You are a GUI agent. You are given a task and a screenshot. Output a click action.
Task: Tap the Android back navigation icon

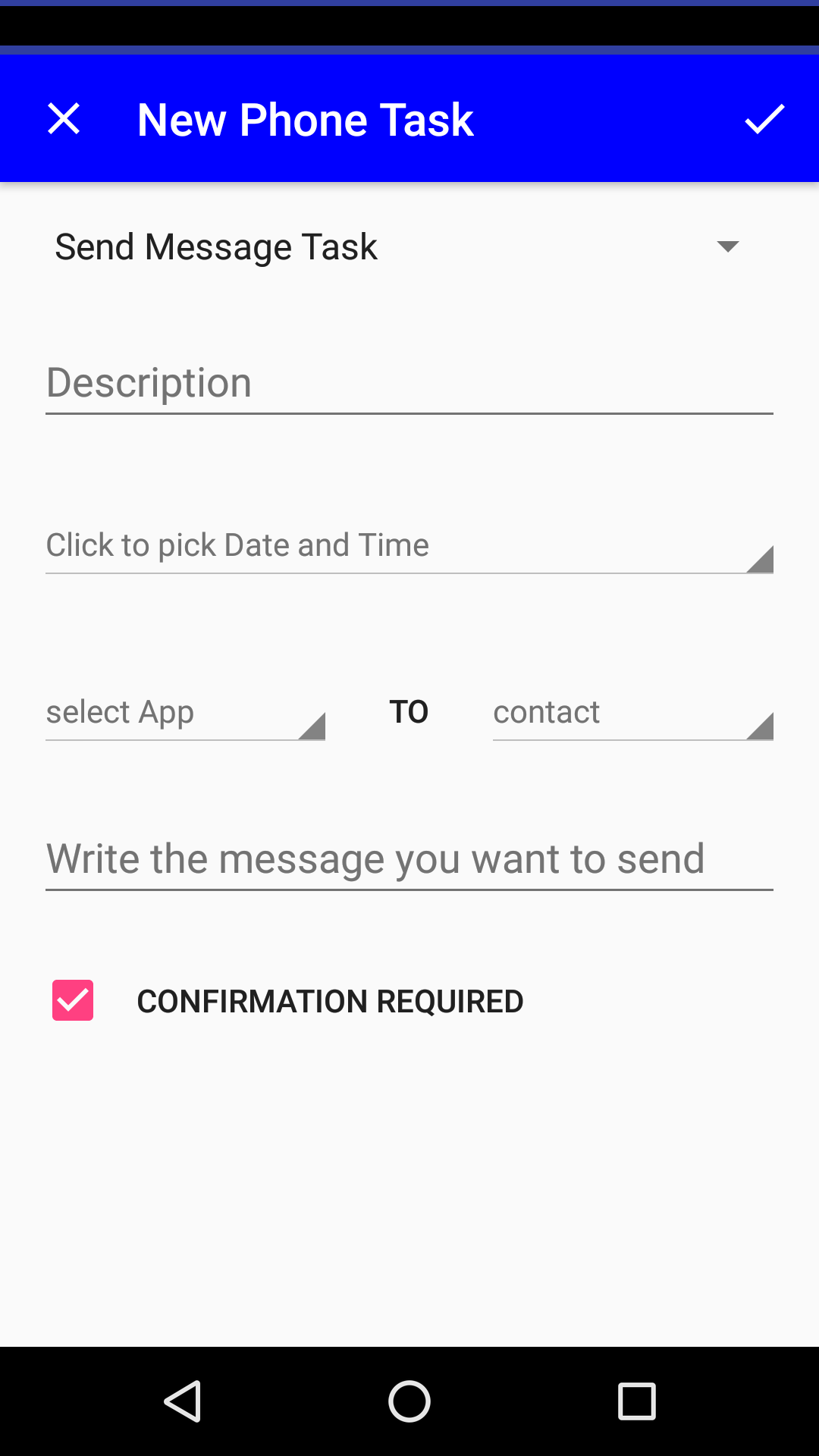click(x=182, y=1399)
